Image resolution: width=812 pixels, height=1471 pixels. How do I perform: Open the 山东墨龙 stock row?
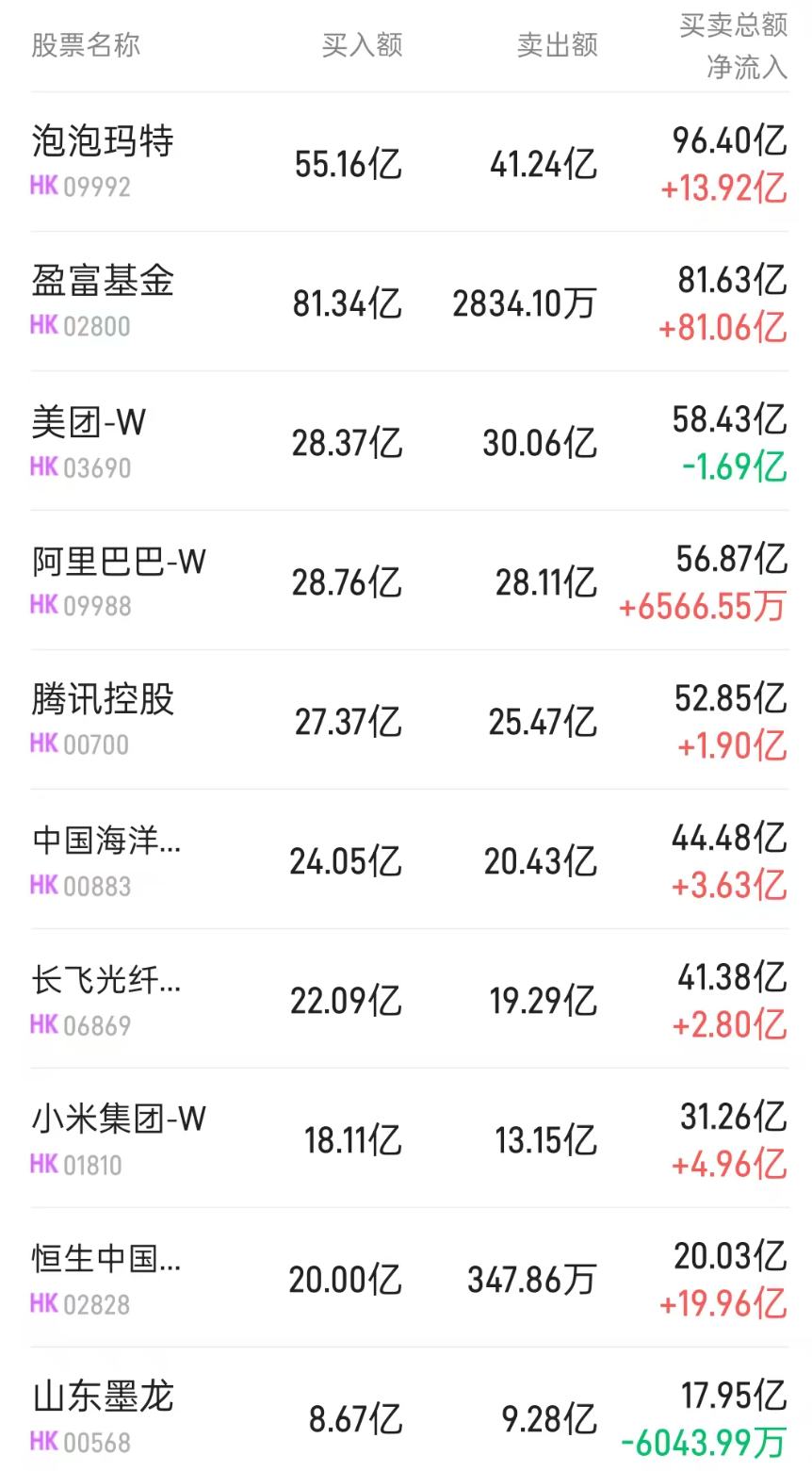click(x=104, y=1415)
